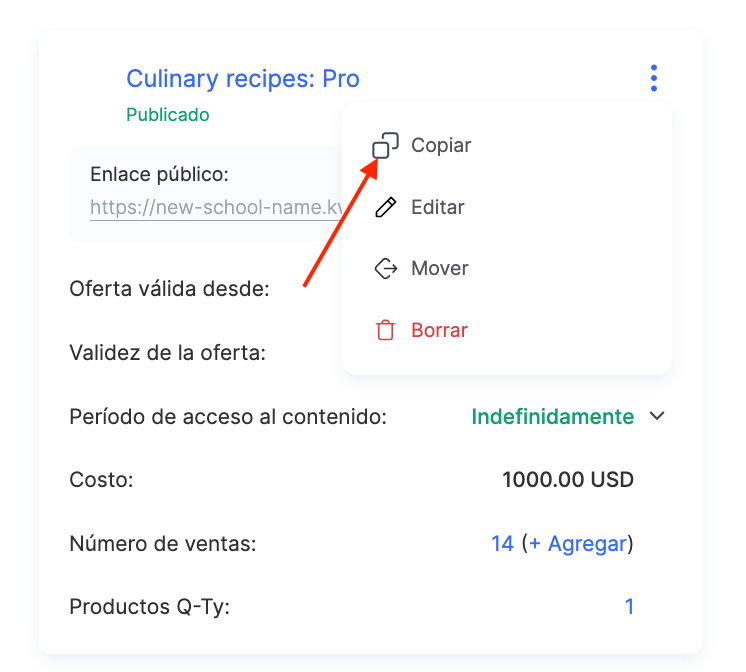Expand the Indefinidamente access period dropdown

657,417
